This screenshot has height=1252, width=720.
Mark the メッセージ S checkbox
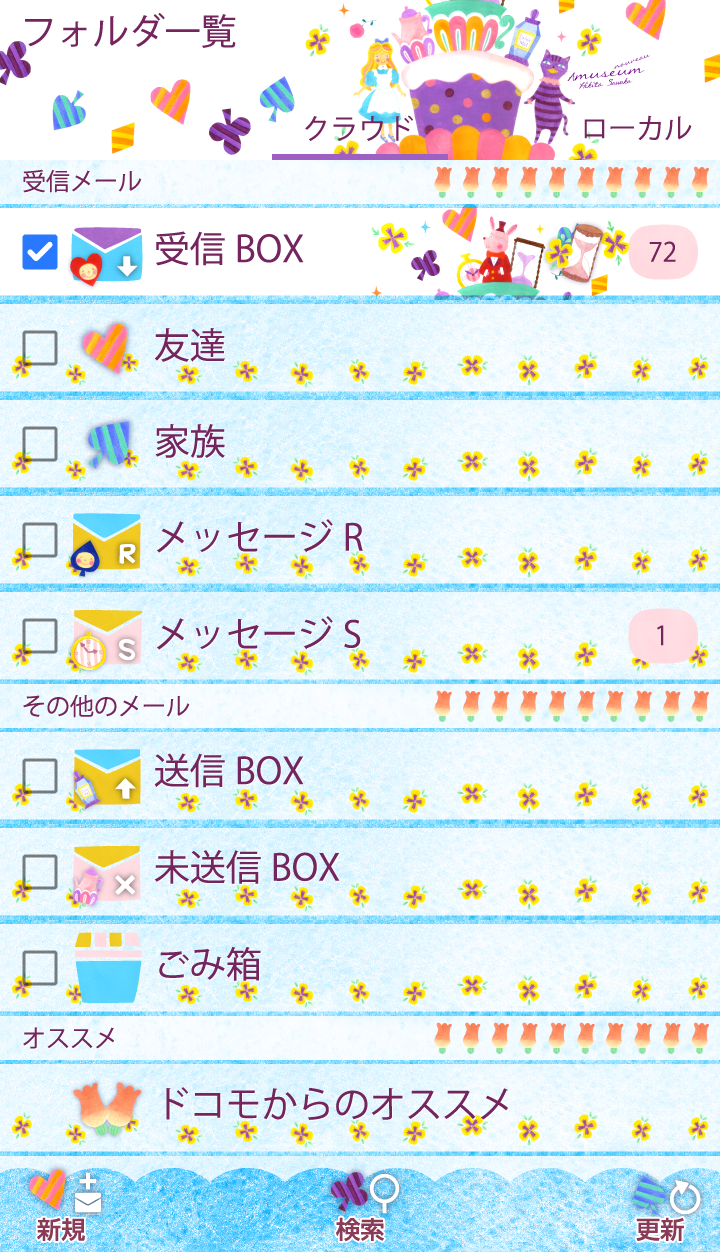pos(40,635)
